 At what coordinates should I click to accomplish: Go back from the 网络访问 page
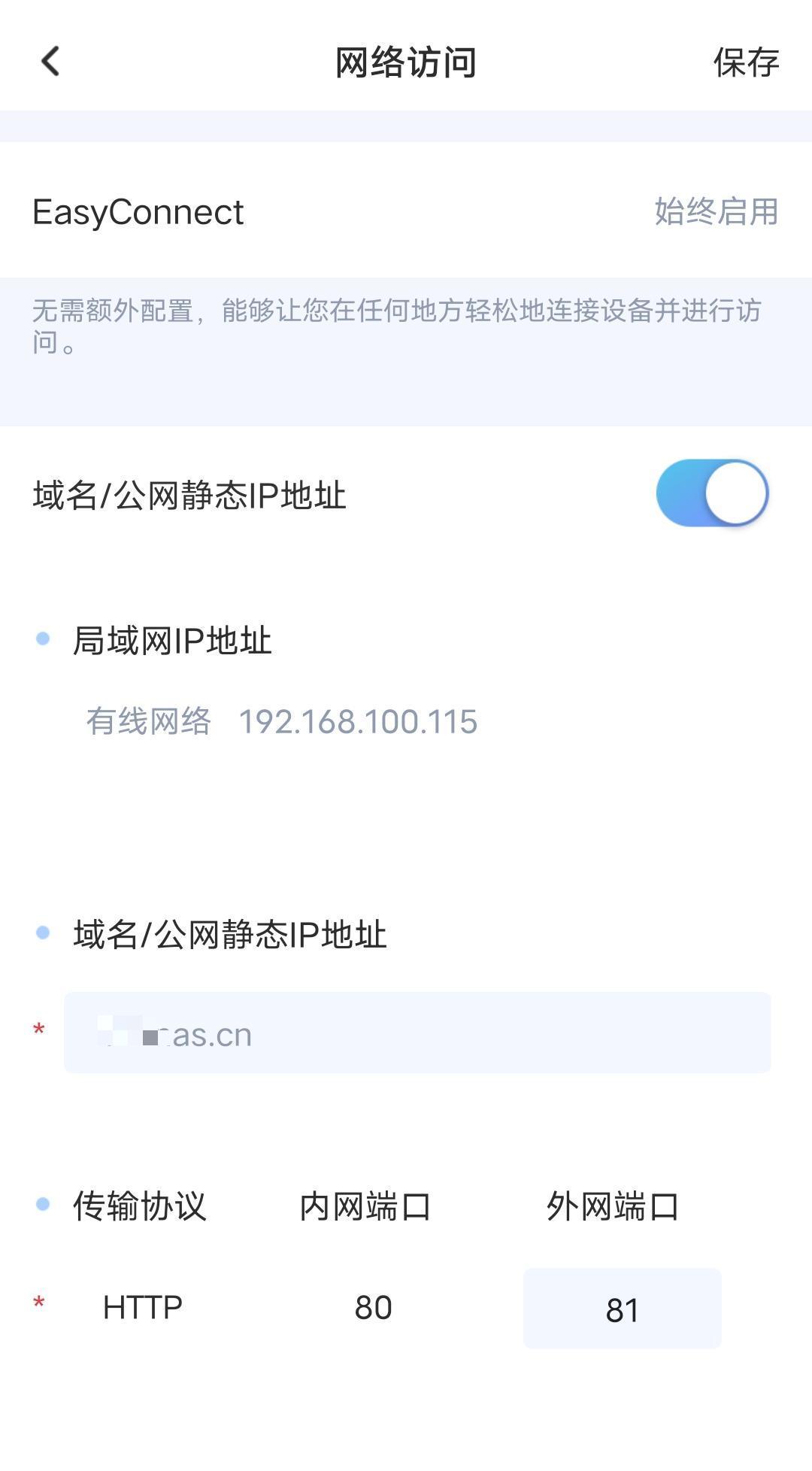pos(50,62)
